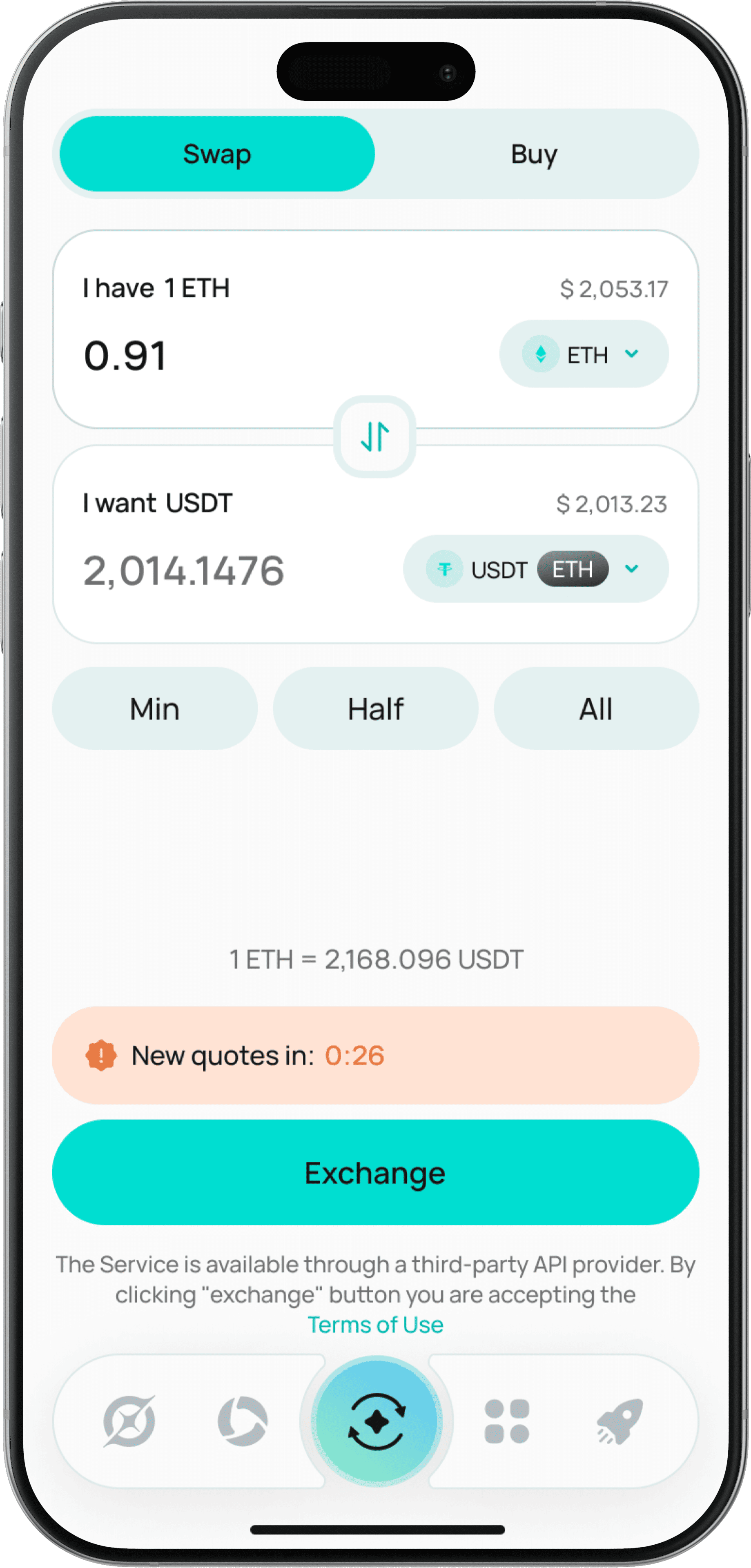The width and height of the screenshot is (751, 1568).
Task: Open the portfolio chart tab
Action: [242, 1421]
